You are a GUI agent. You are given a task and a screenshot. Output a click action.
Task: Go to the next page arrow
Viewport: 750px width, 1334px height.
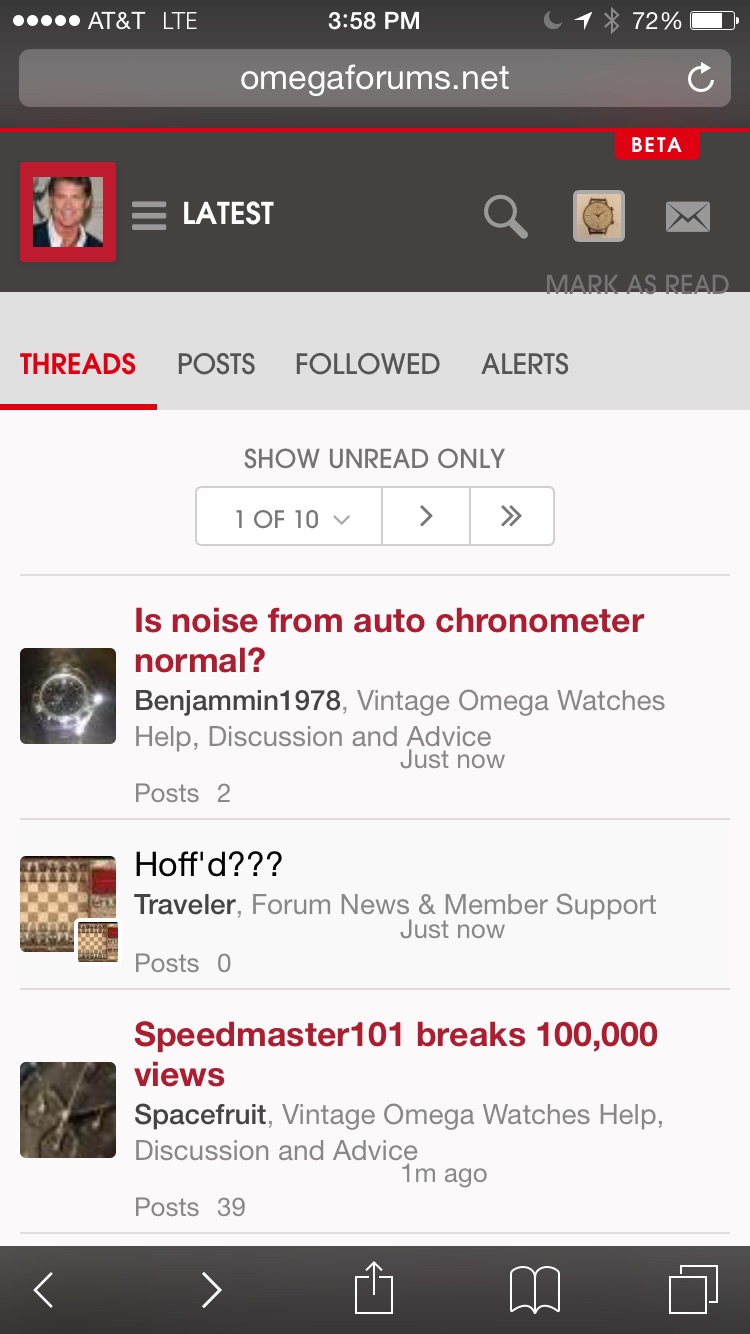tap(426, 516)
